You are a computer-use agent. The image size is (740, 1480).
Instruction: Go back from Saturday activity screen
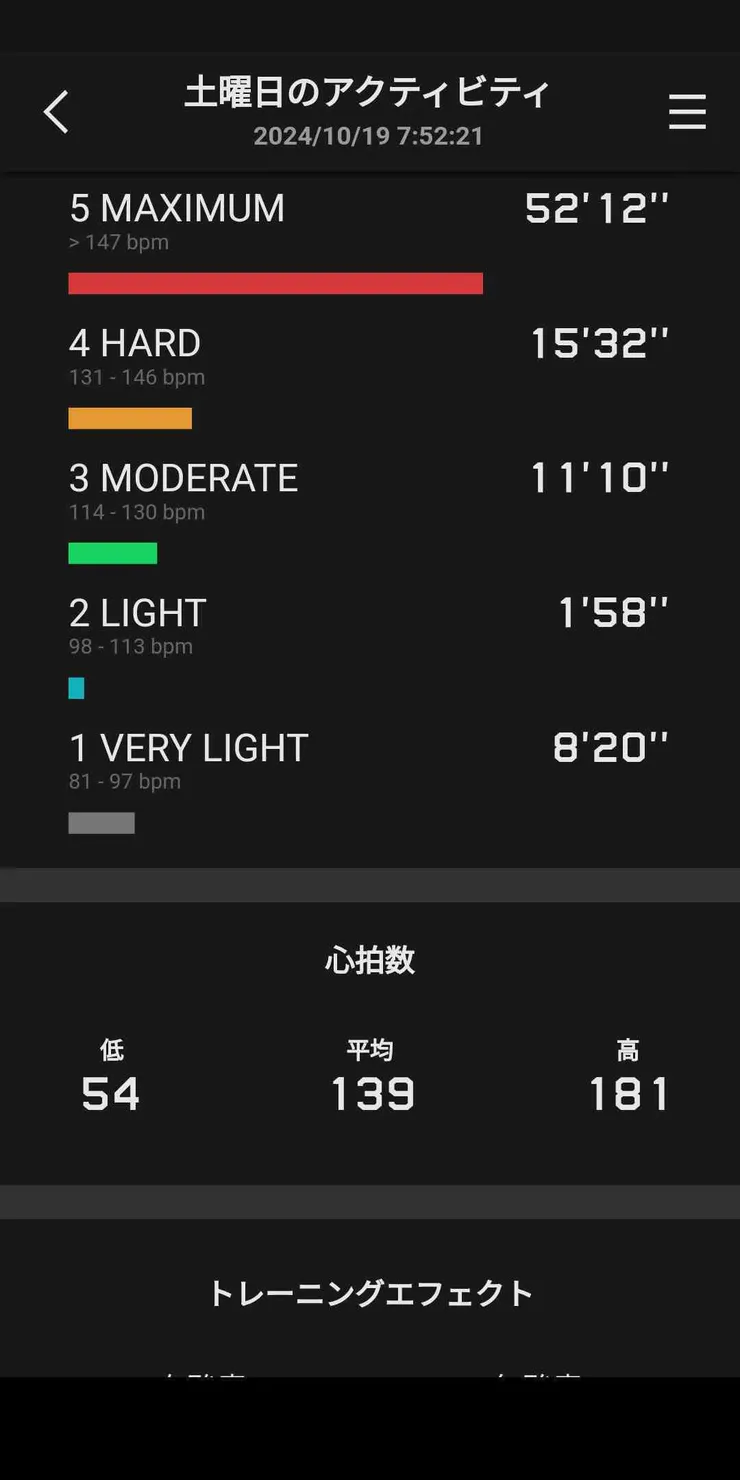tap(57, 112)
